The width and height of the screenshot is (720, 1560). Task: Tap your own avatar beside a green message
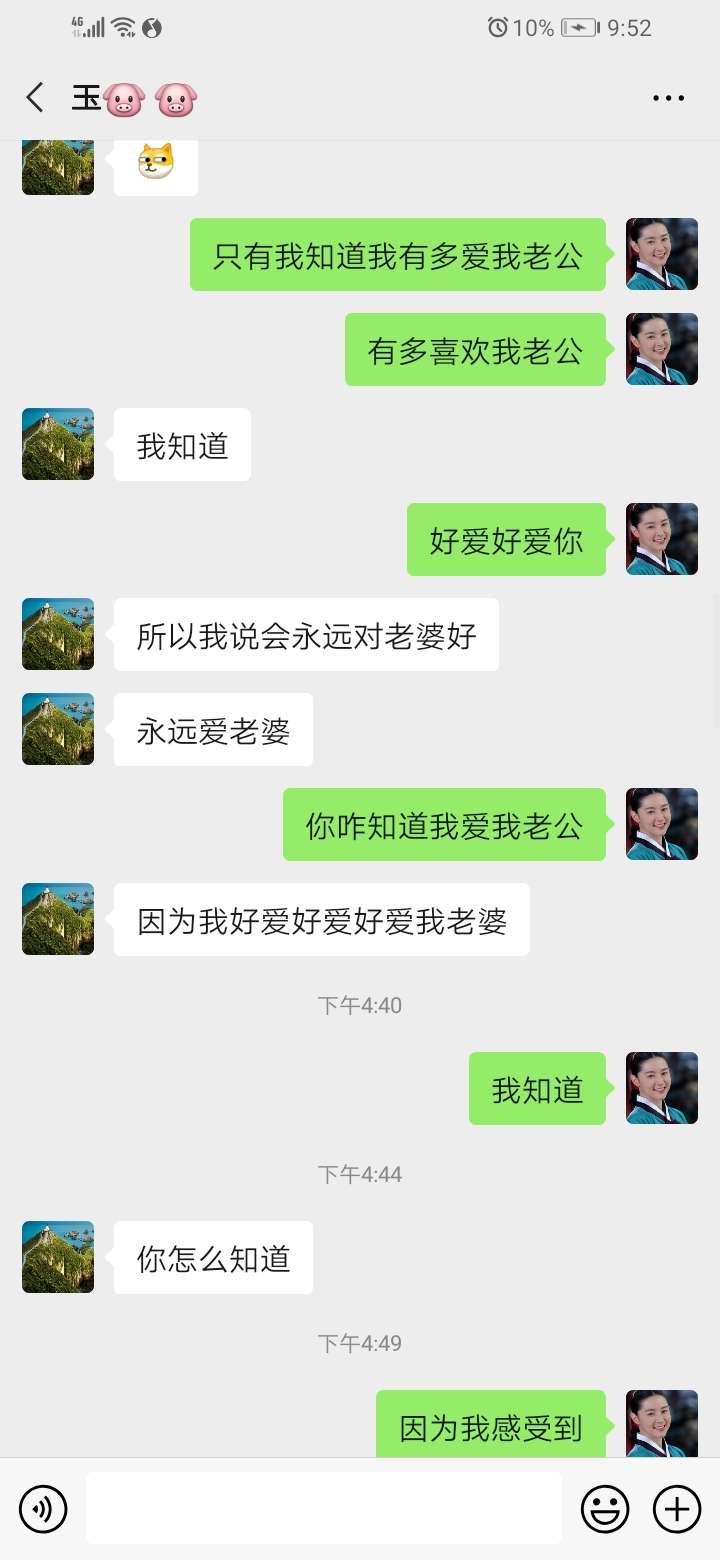tap(661, 253)
